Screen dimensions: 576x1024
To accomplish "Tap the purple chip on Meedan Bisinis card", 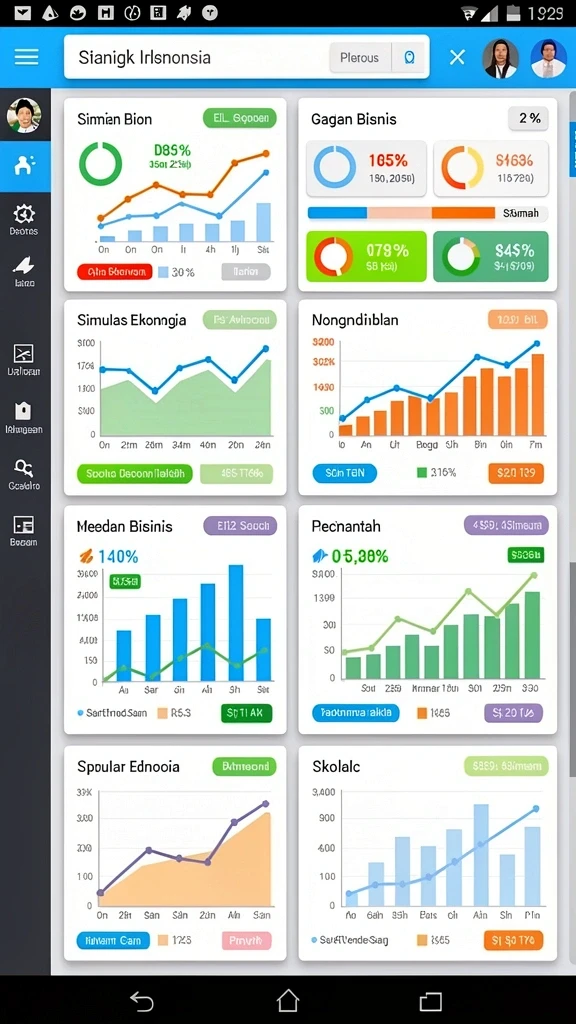I will click(x=240, y=526).
